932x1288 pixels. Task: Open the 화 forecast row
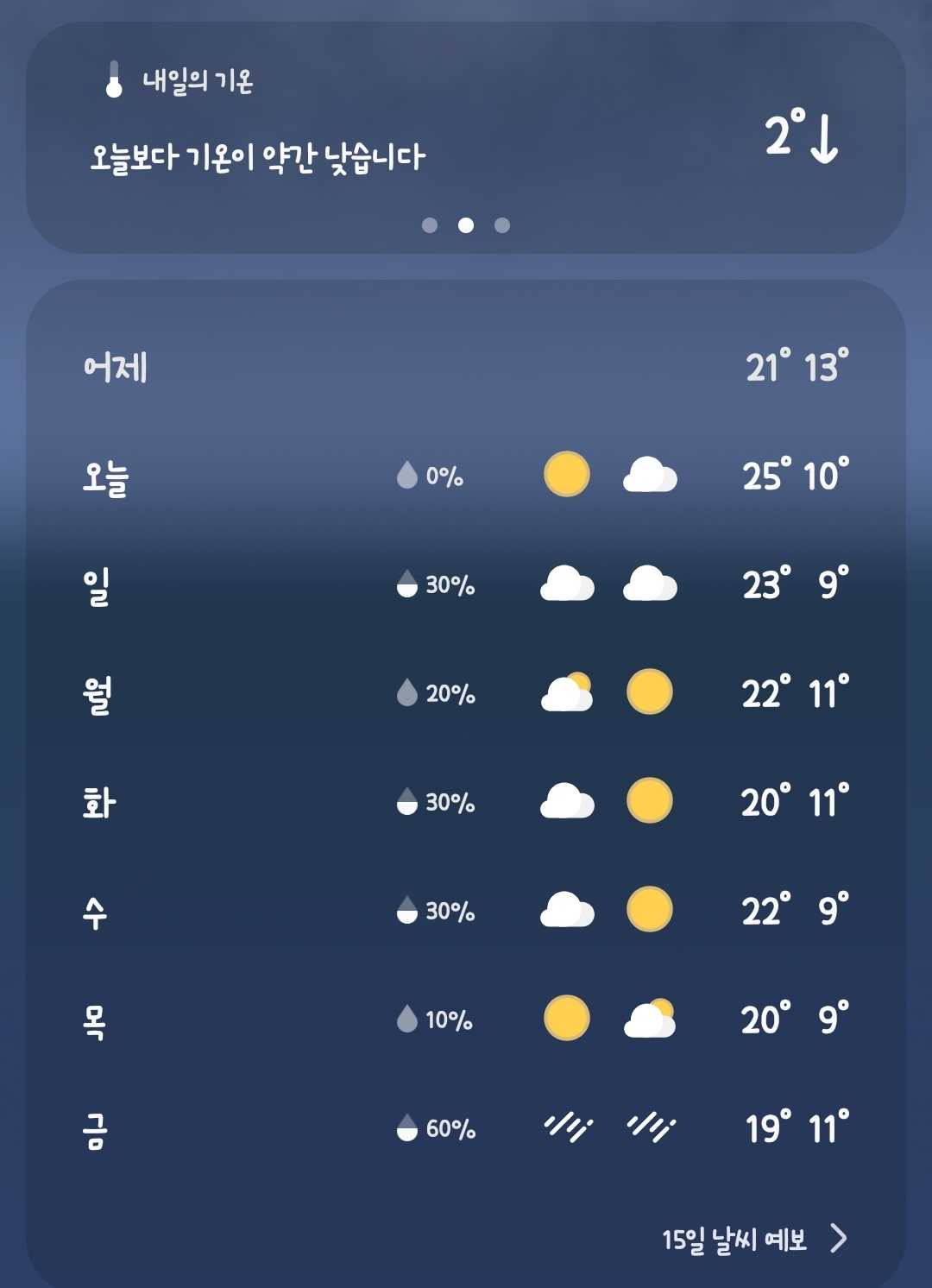point(466,802)
